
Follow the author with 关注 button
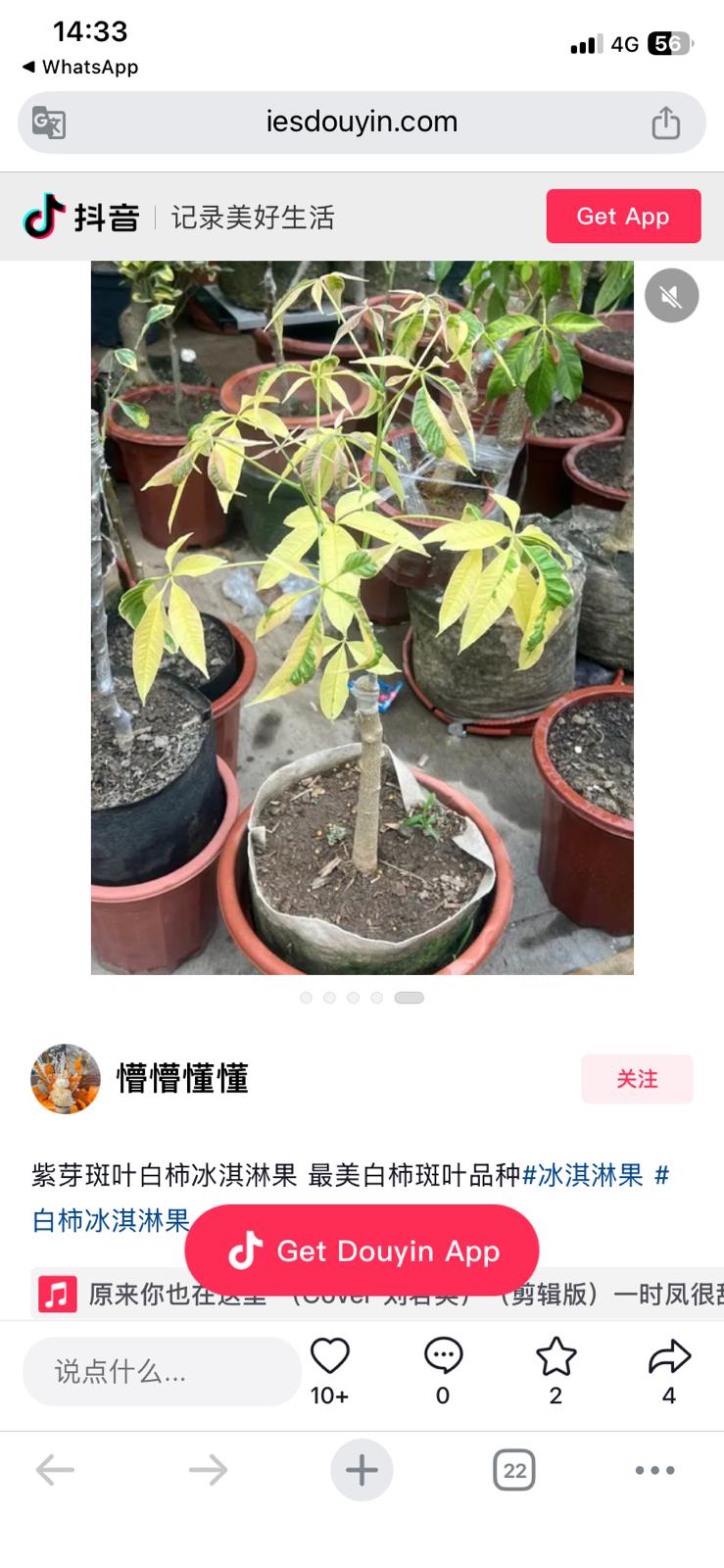point(637,1079)
